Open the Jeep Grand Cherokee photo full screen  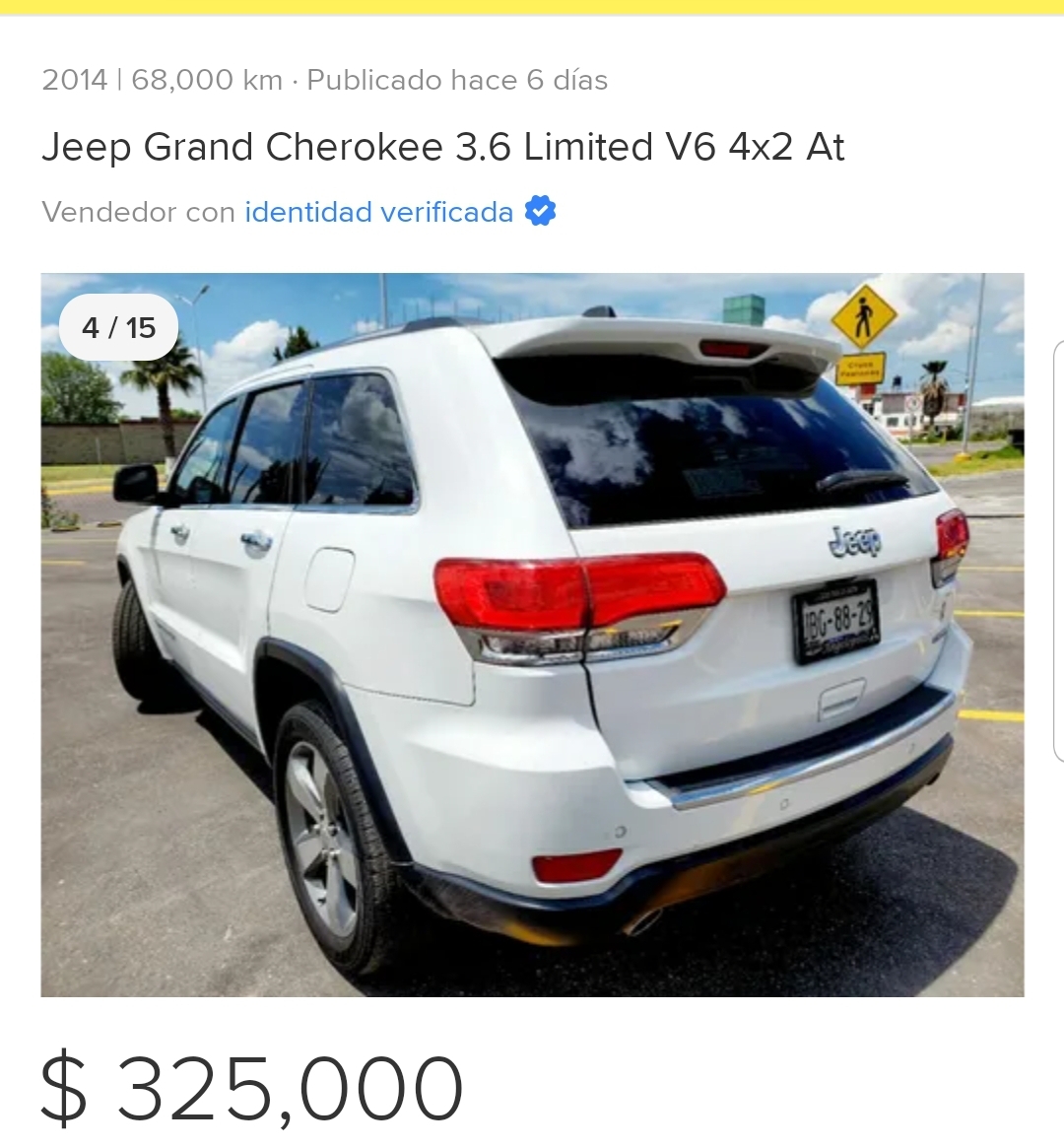pos(532,635)
